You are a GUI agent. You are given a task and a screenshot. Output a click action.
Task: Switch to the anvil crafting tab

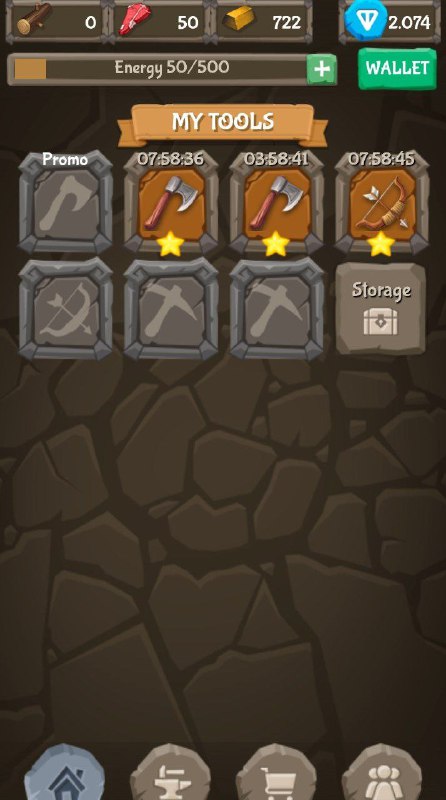170,774
